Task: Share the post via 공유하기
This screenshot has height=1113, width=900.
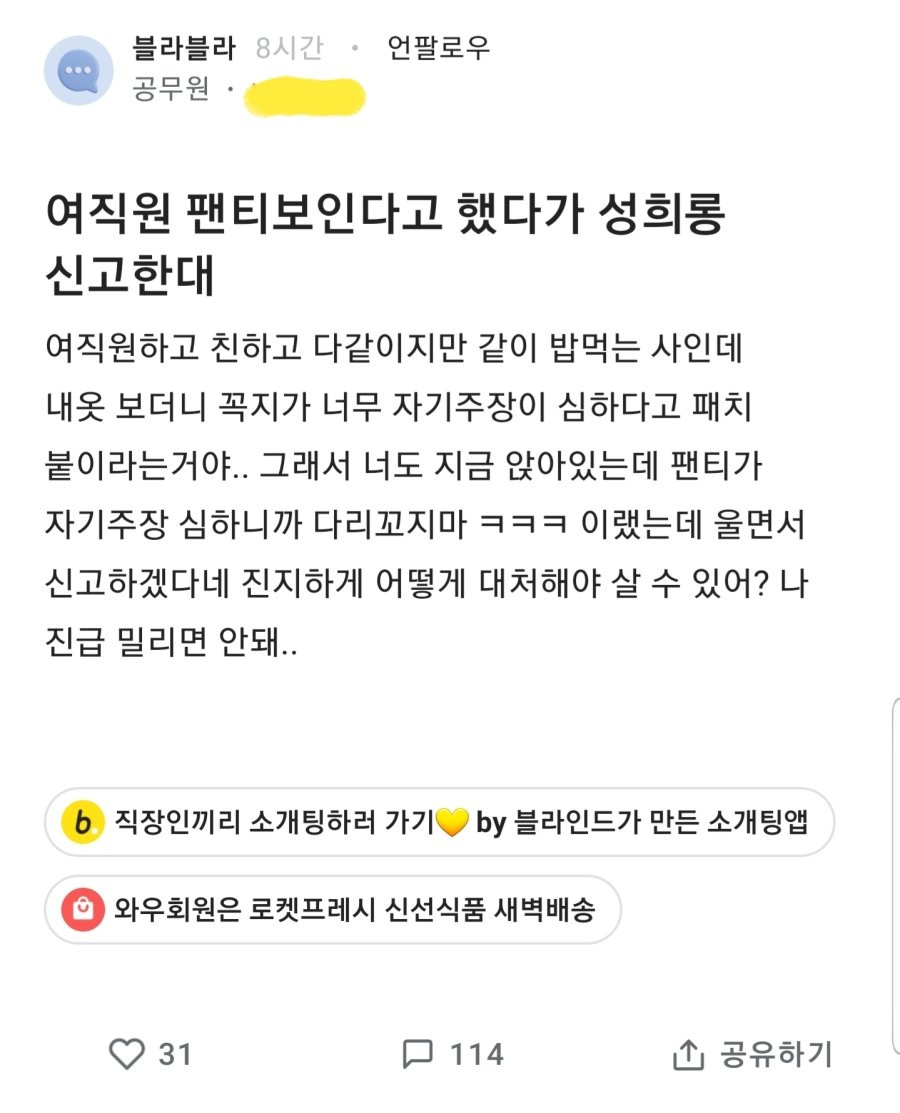Action: click(753, 1054)
